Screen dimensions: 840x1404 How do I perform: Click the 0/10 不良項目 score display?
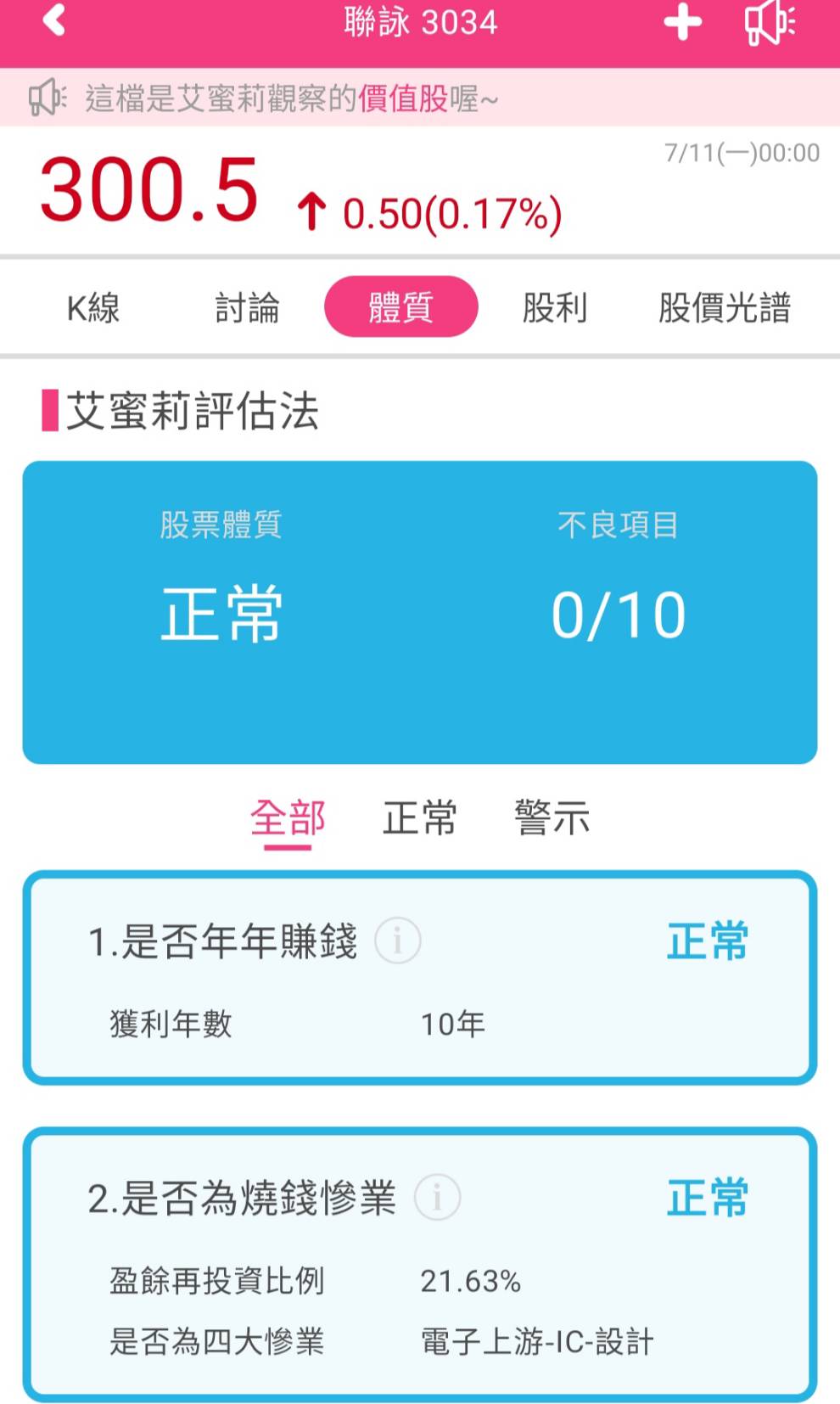[x=619, y=613]
